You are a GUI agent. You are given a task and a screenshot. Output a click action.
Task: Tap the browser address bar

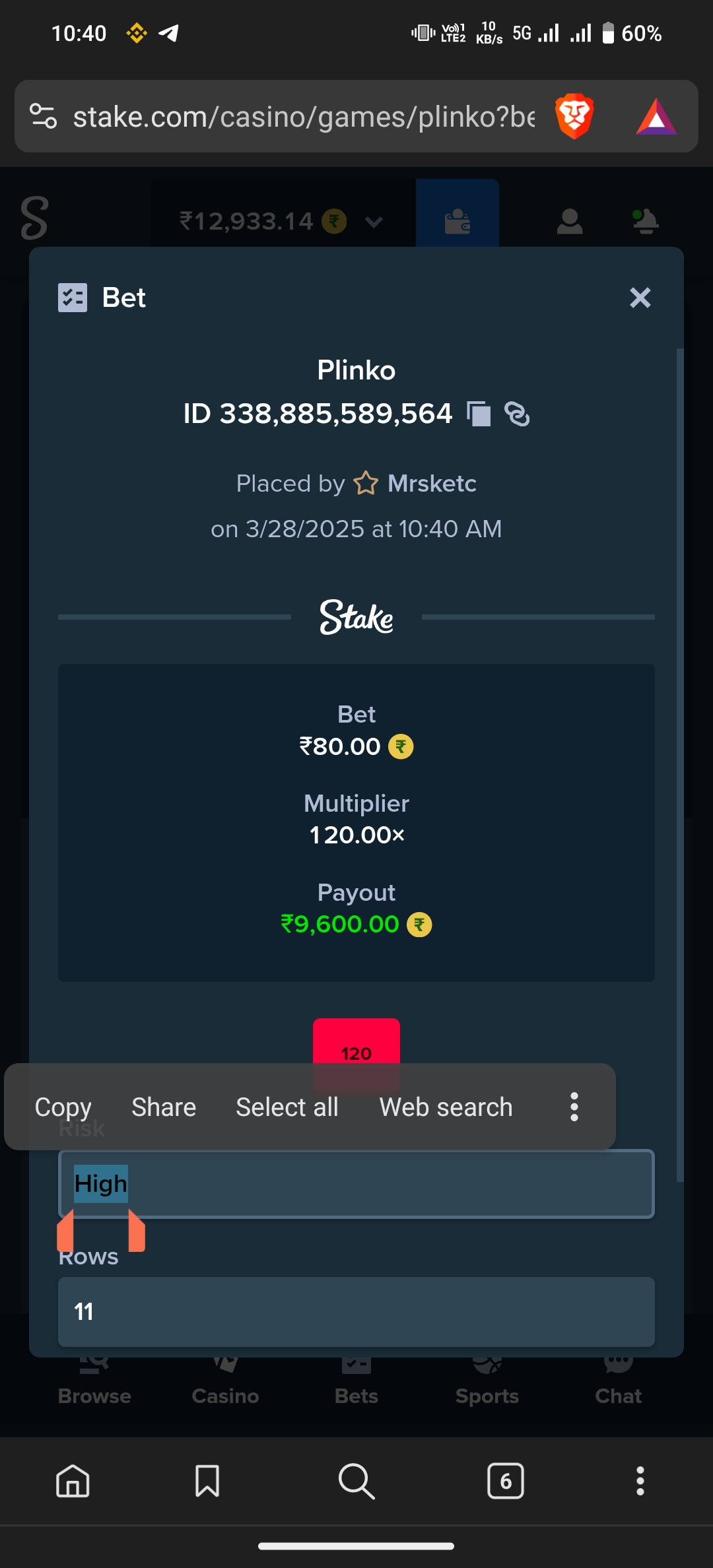pos(304,117)
